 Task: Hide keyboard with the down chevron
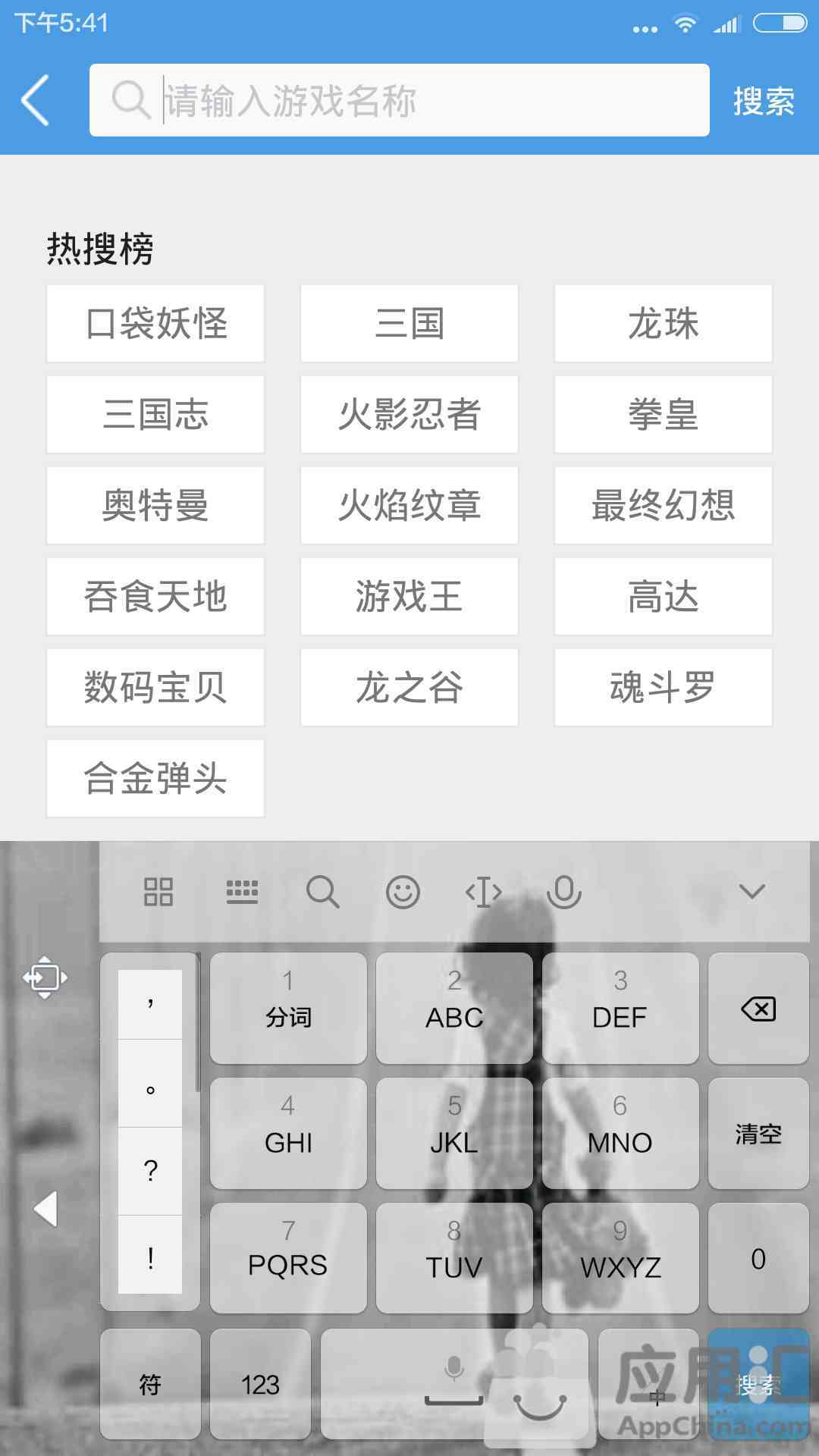tap(752, 891)
